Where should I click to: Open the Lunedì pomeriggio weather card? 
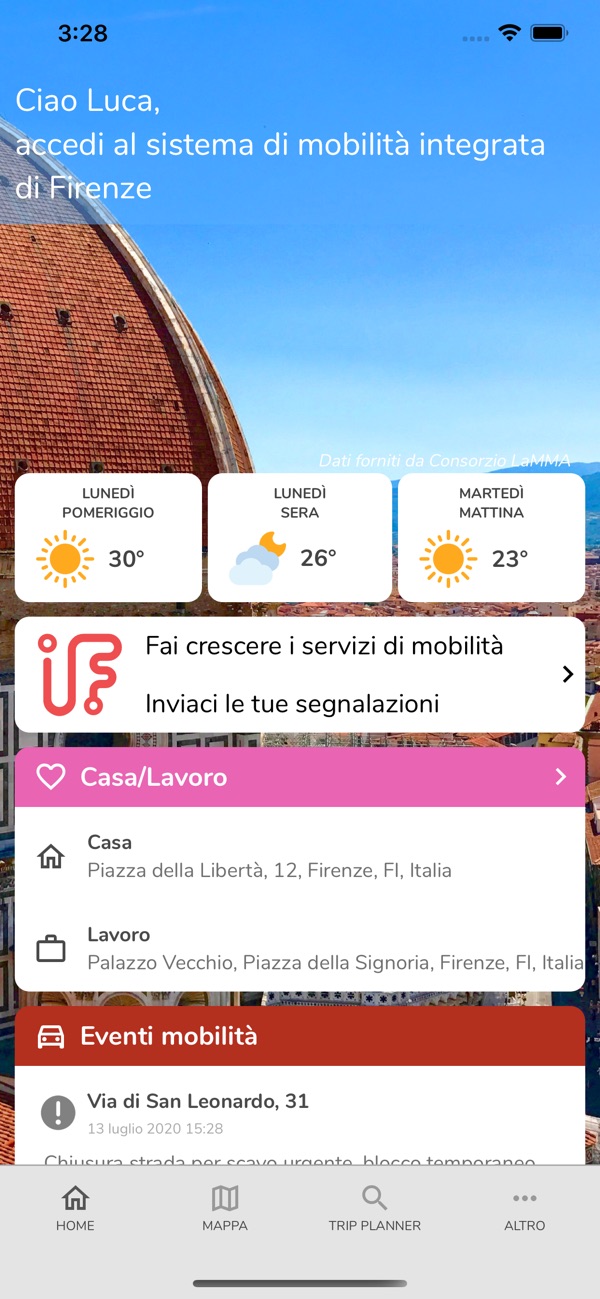(108, 537)
